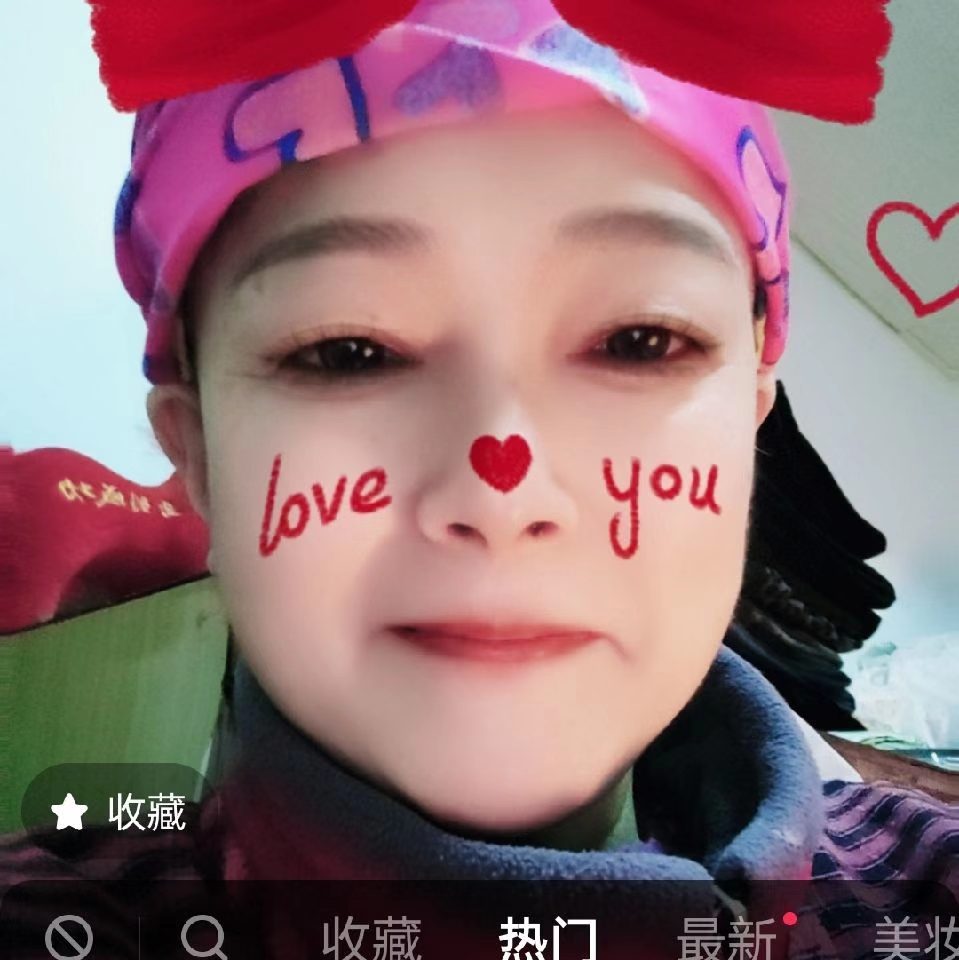Tap the no-effect circle-slash icon
This screenshot has height=960, width=959.
click(69, 939)
